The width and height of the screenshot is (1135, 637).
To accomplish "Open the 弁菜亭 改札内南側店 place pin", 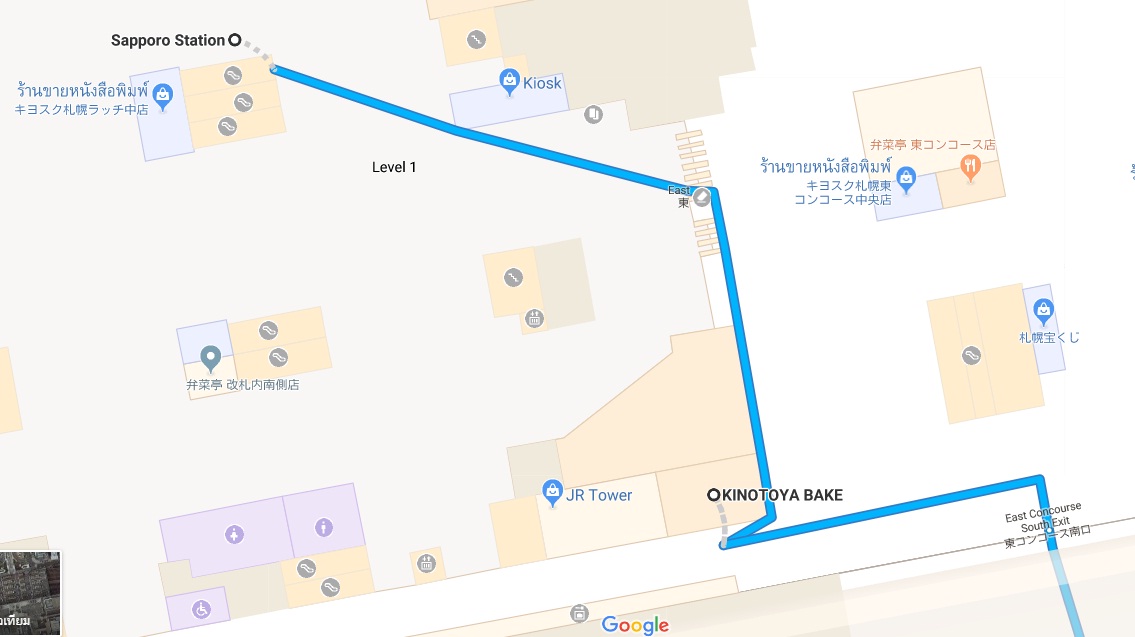I will coord(210,357).
